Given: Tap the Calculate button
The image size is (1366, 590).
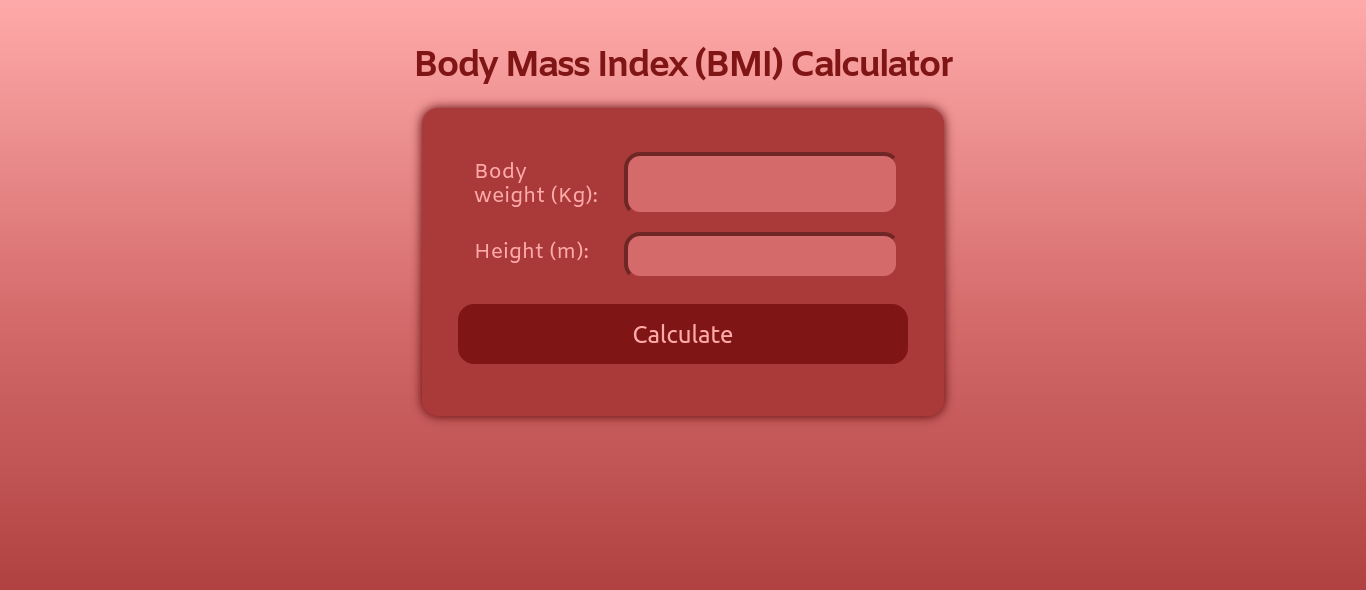Looking at the screenshot, I should [682, 334].
